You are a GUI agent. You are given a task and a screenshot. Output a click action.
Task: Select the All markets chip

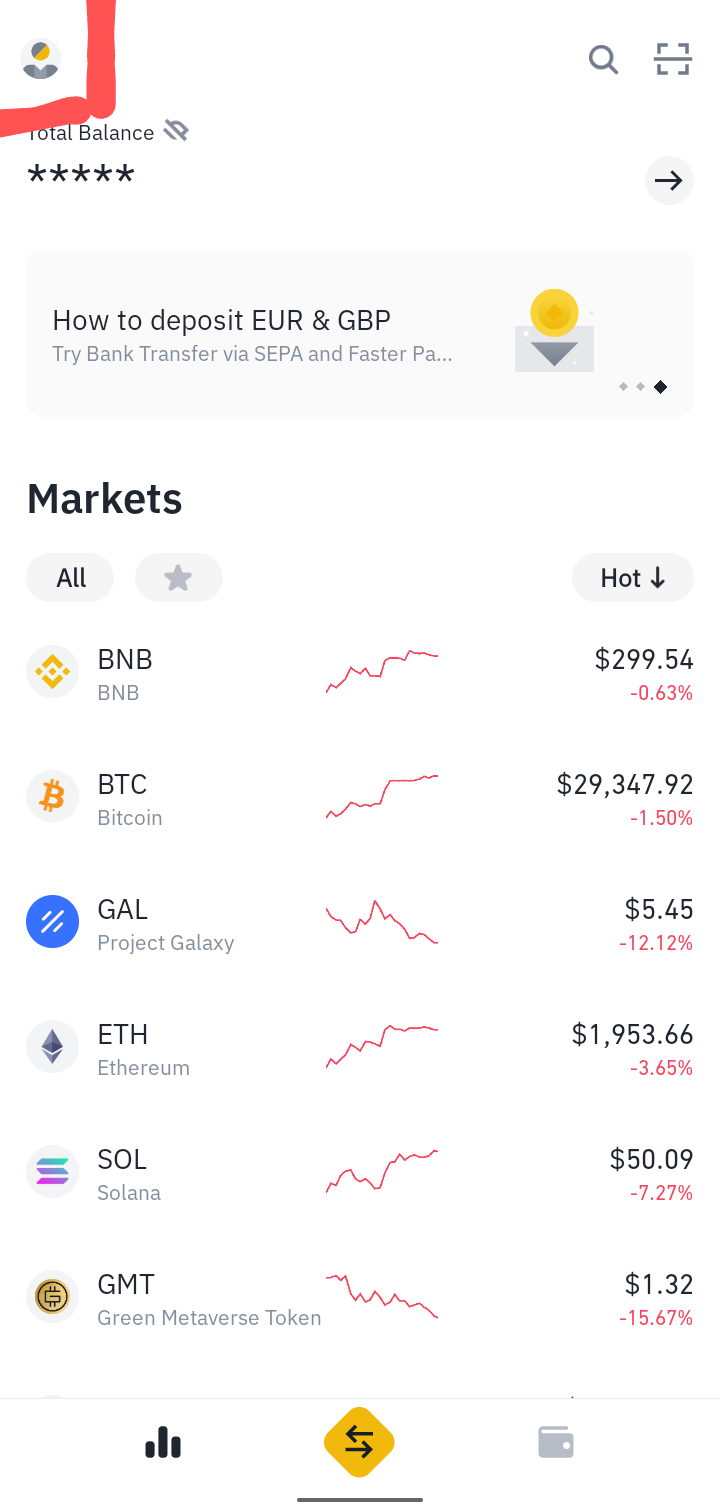71,578
